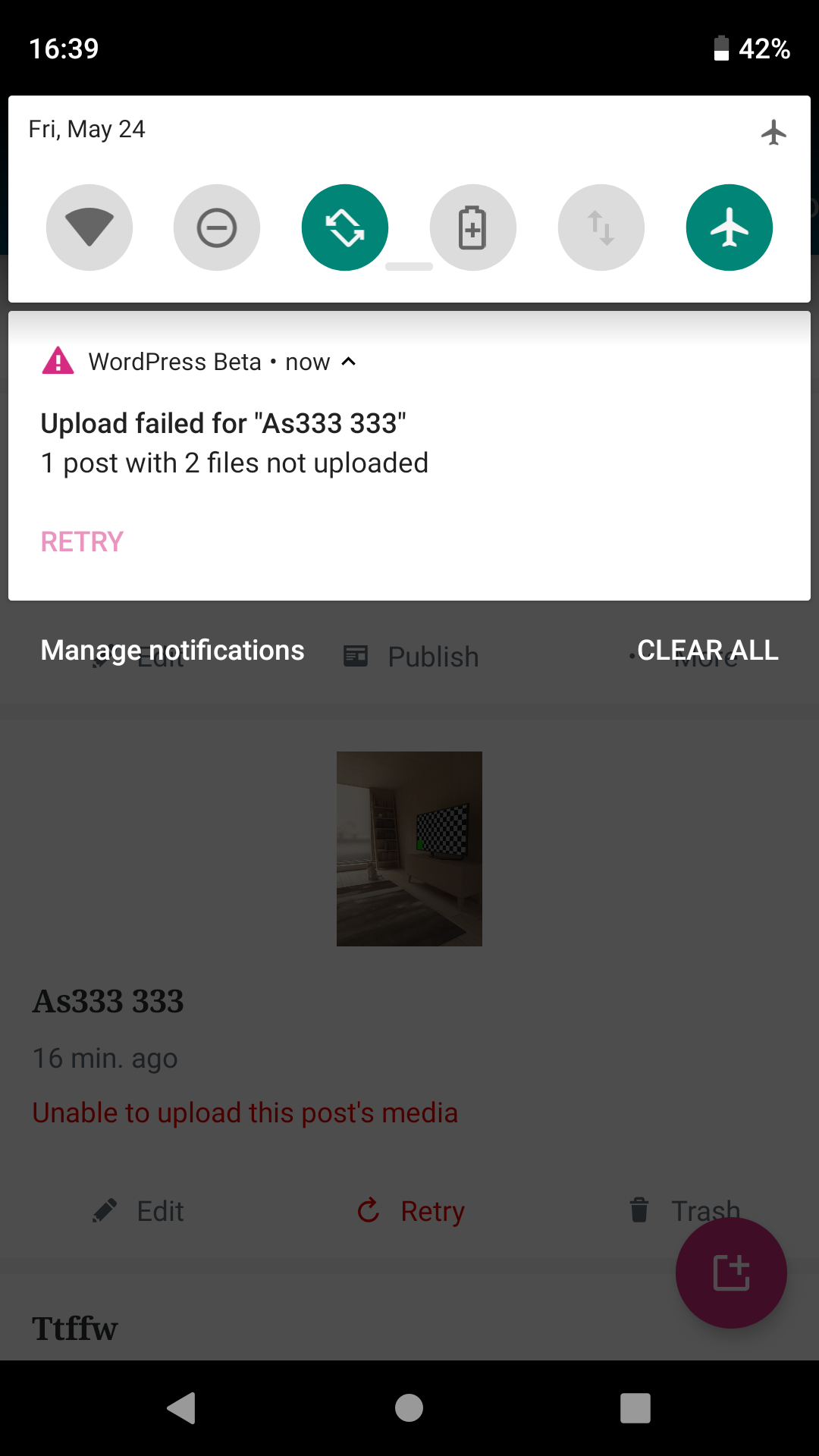Expand the quick settings panel fully
Screen dimensions: 819x1456
[x=408, y=265]
